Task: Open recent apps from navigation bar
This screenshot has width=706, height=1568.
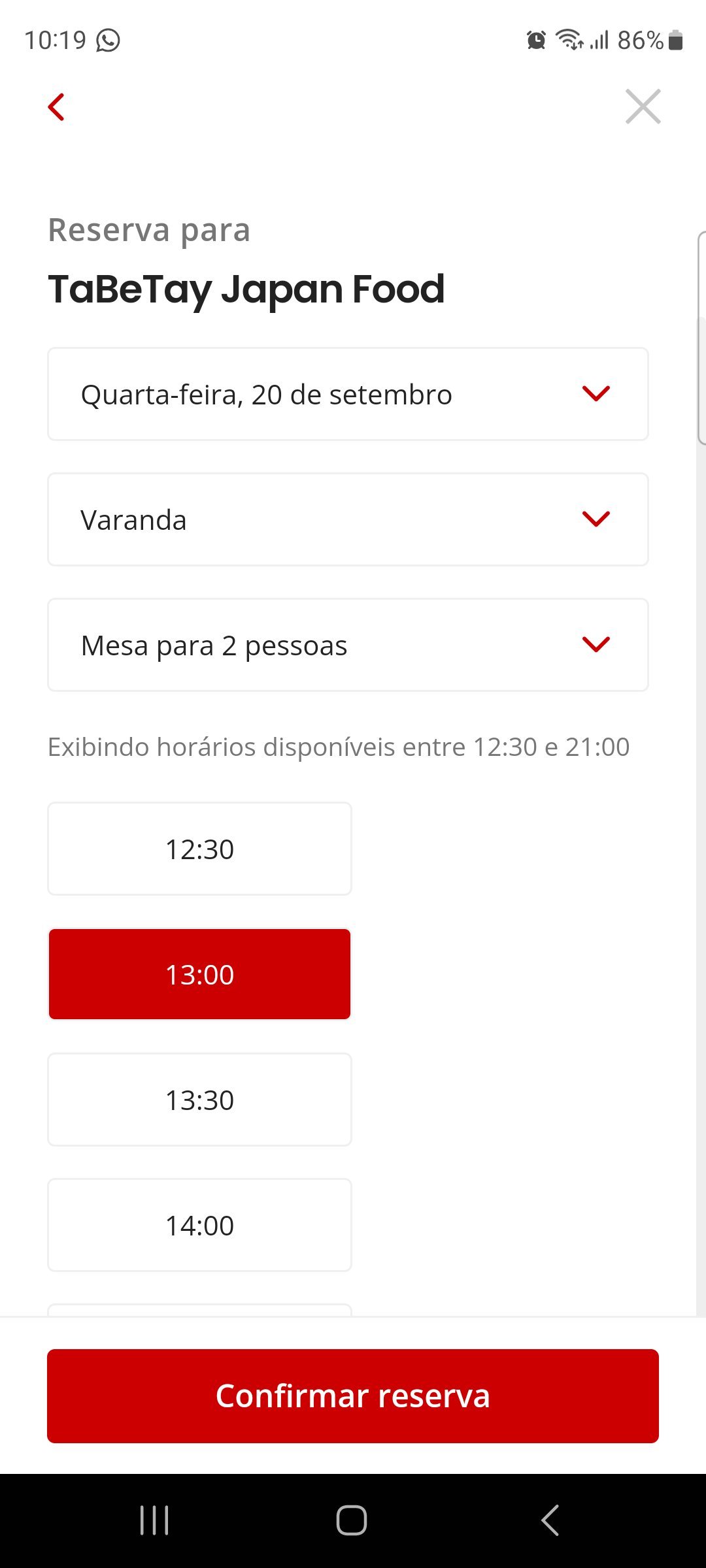Action: click(x=155, y=1520)
